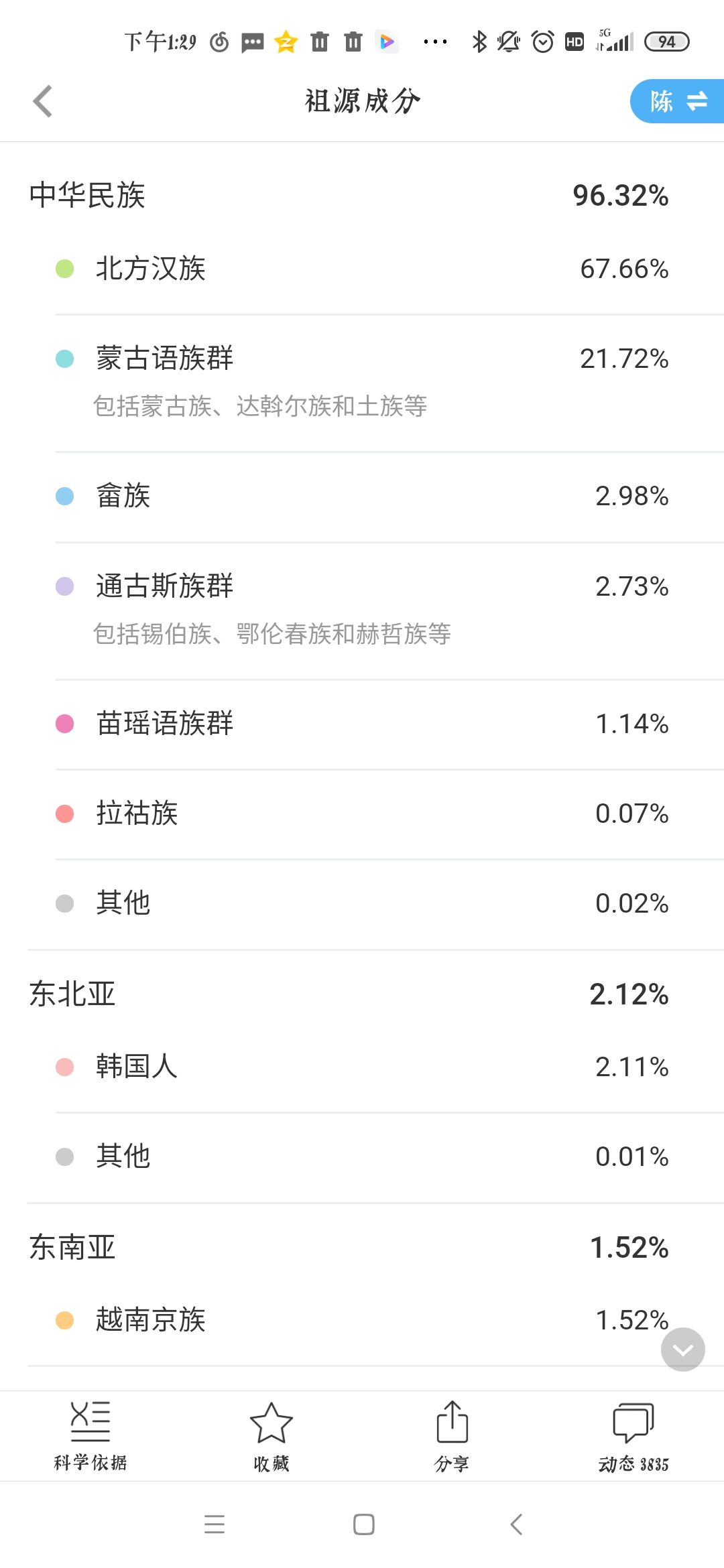Tap 收藏 to bookmark this report
The width and height of the screenshot is (724, 1568).
(x=271, y=1437)
